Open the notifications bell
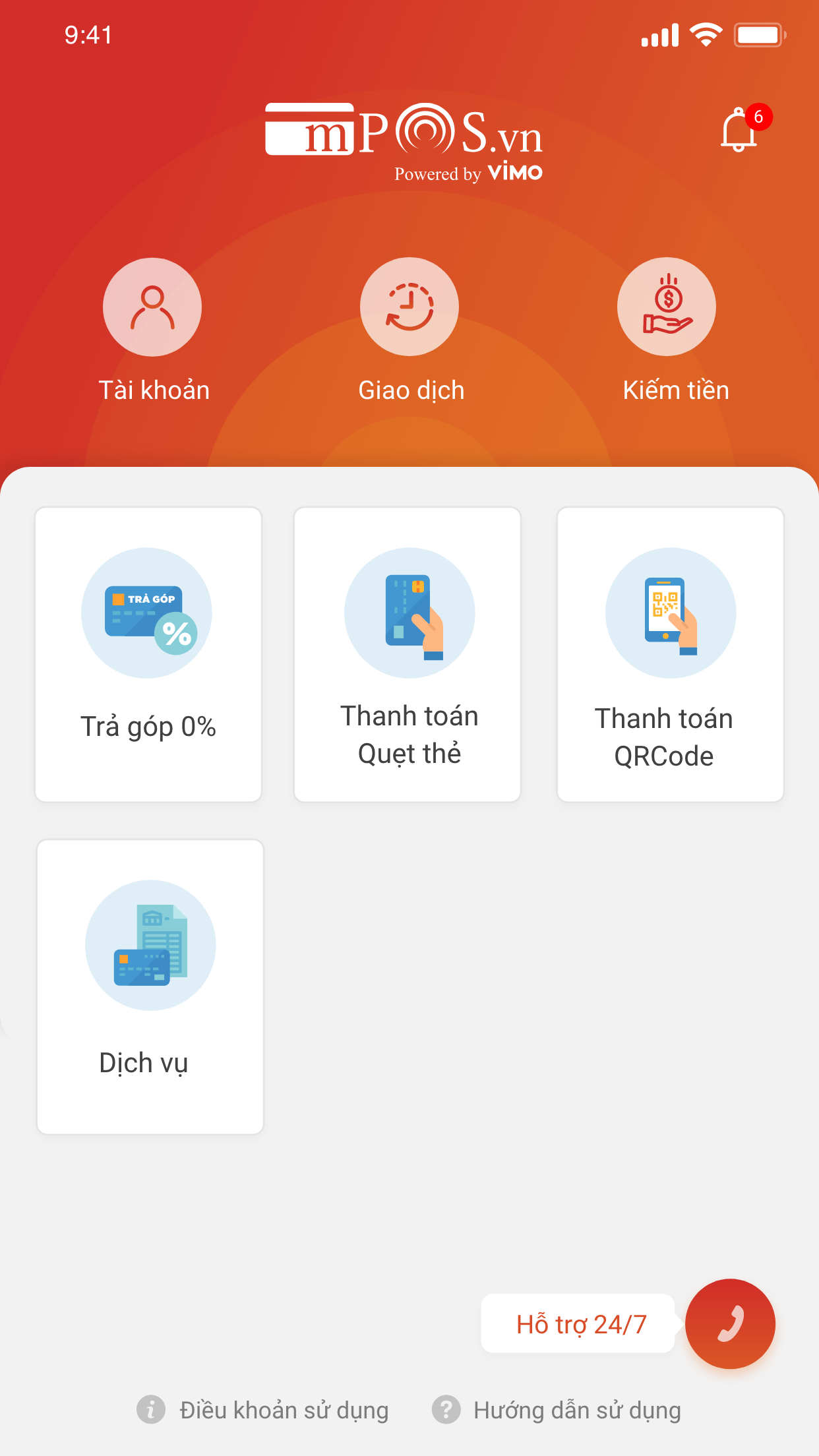The height and width of the screenshot is (1456, 819). [x=739, y=131]
